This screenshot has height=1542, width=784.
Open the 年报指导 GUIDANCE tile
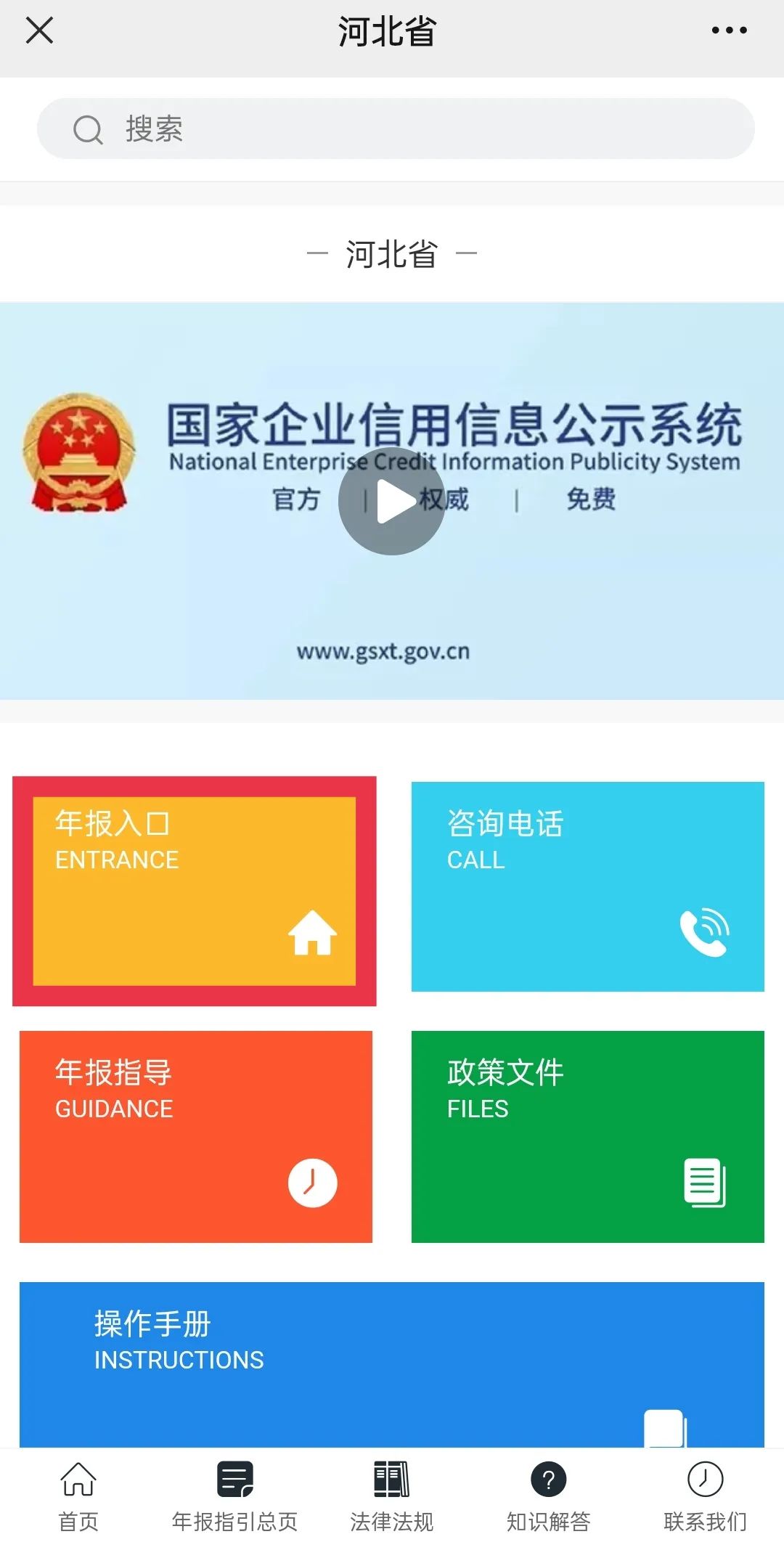point(195,1136)
